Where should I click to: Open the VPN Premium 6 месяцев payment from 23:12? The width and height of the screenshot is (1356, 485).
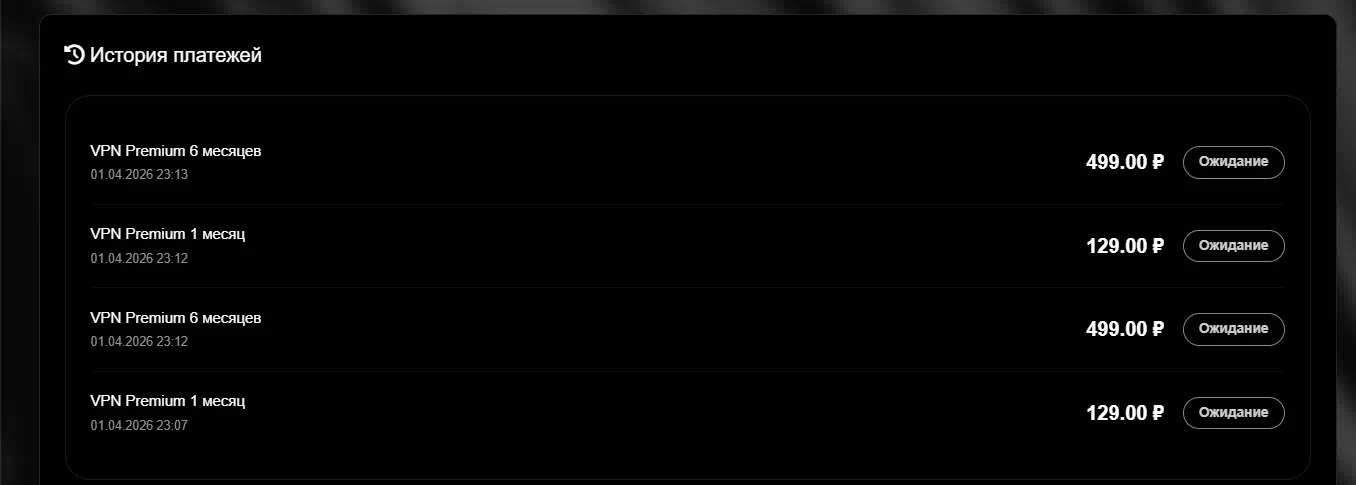pos(176,318)
